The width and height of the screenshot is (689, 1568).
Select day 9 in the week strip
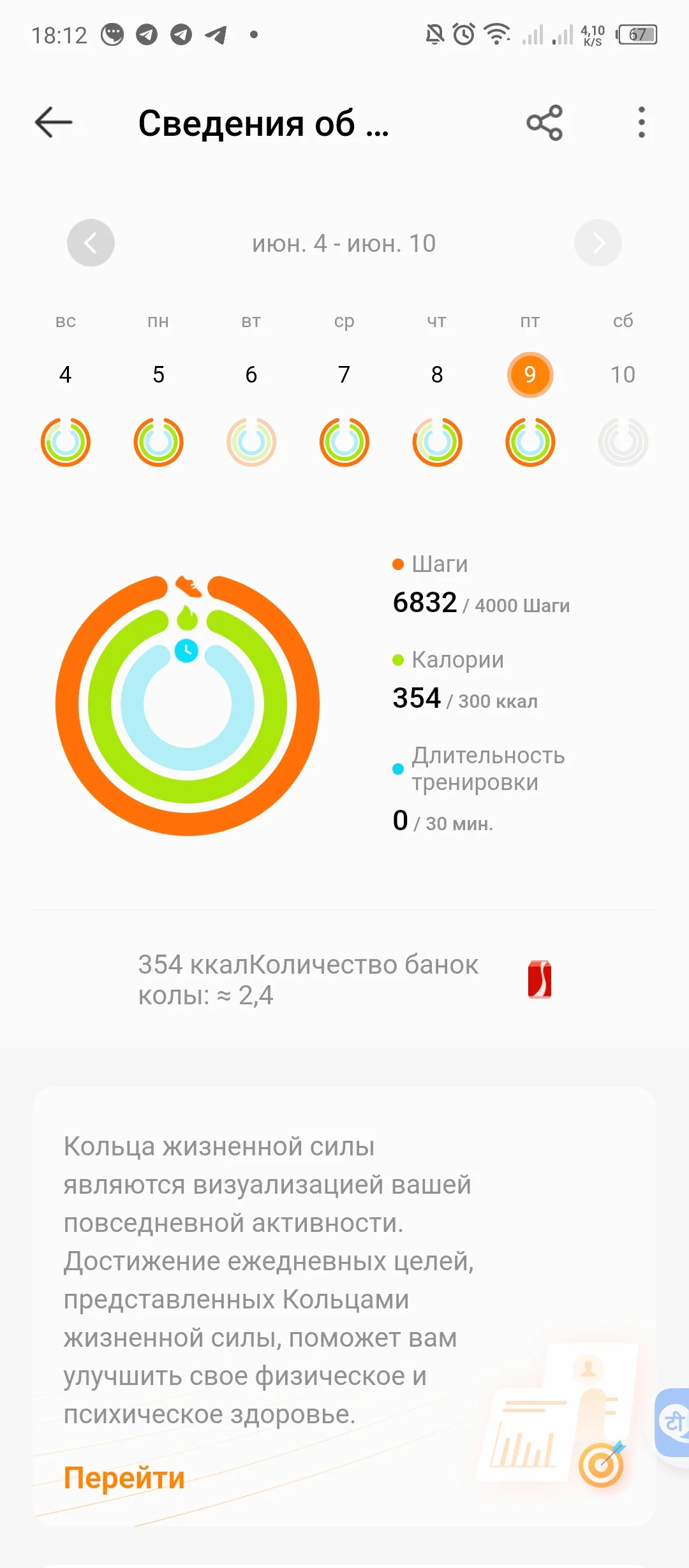pos(530,376)
